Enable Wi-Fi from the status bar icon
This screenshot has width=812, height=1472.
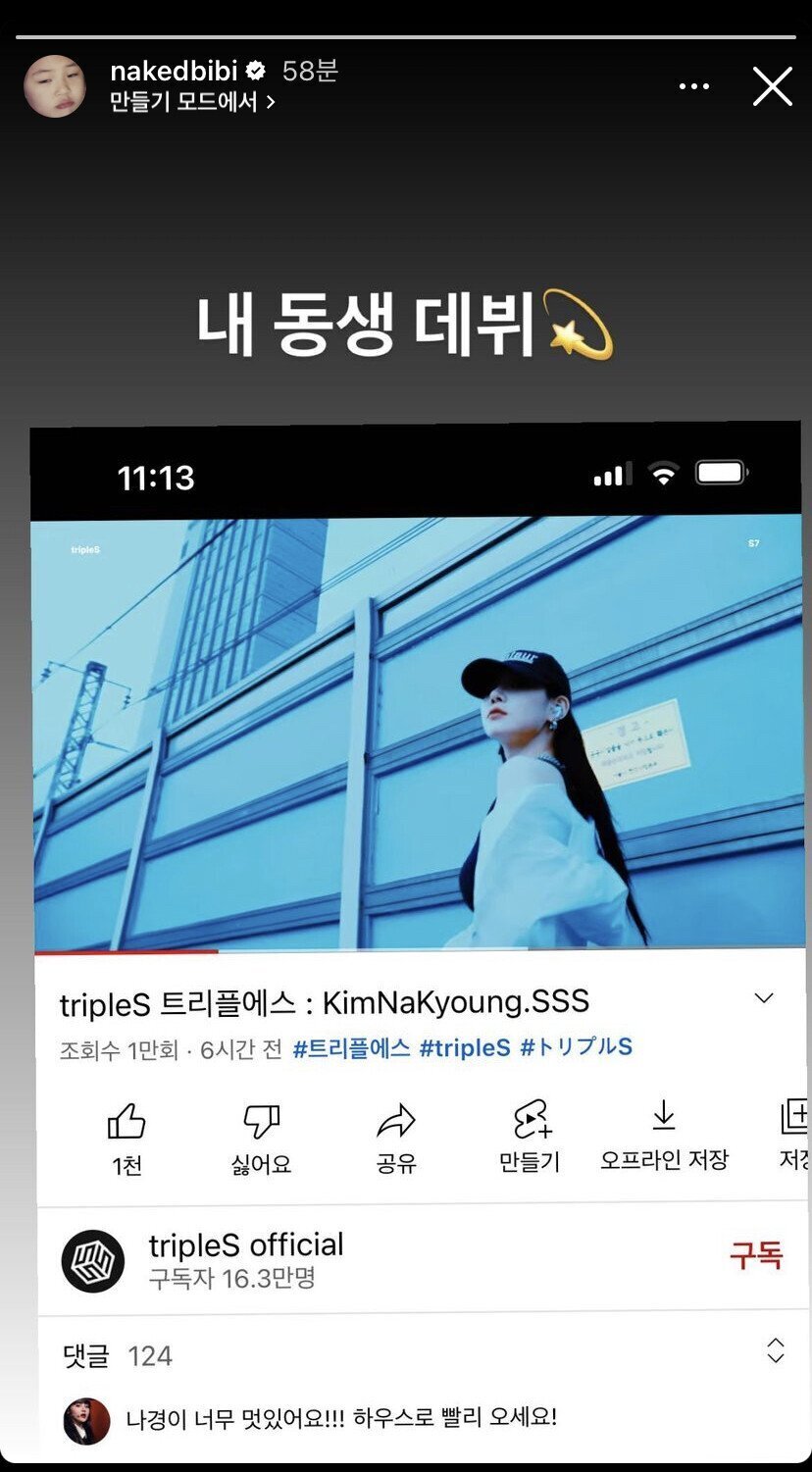[665, 473]
